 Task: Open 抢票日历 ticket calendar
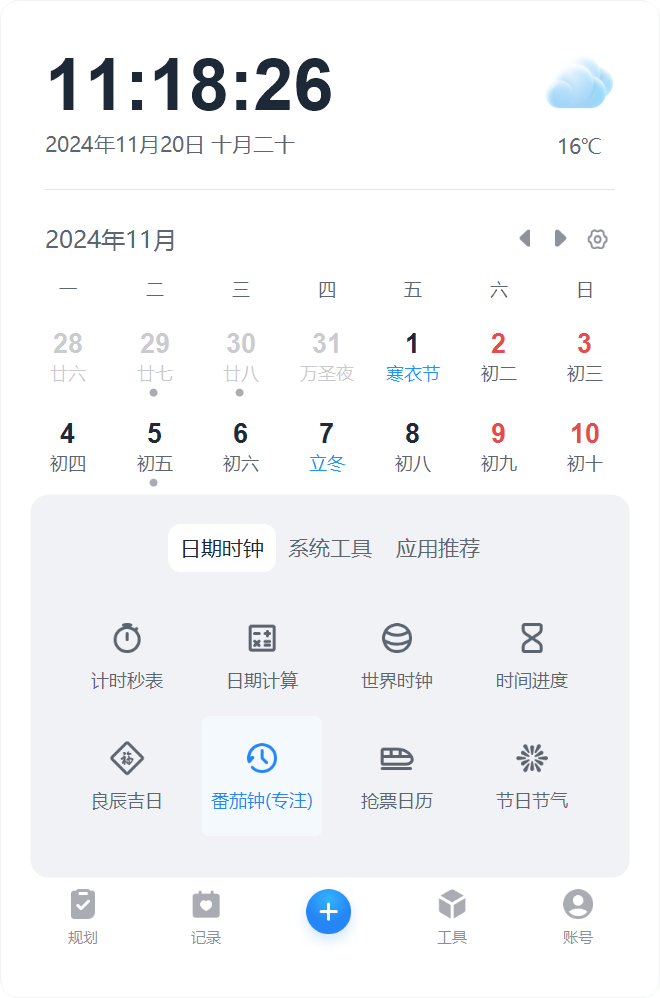point(397,775)
